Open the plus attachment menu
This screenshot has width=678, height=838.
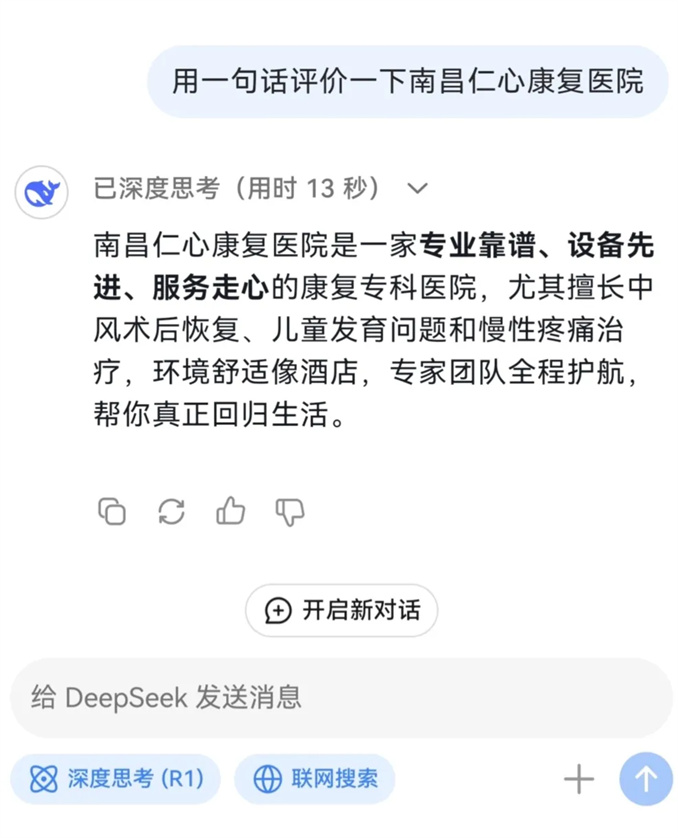coord(578,779)
